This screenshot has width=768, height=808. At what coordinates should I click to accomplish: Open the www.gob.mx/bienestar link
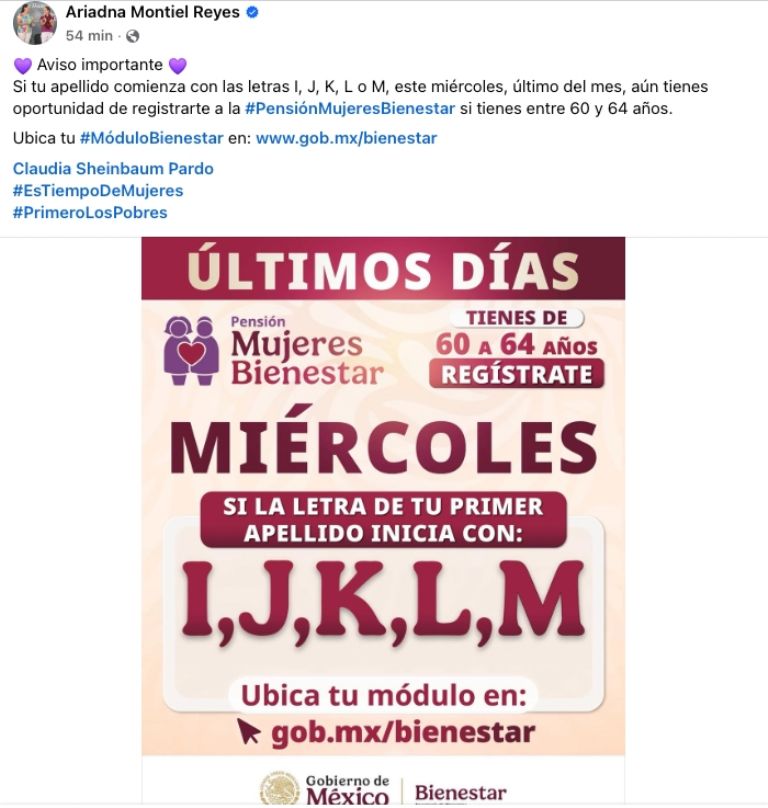coord(346,138)
